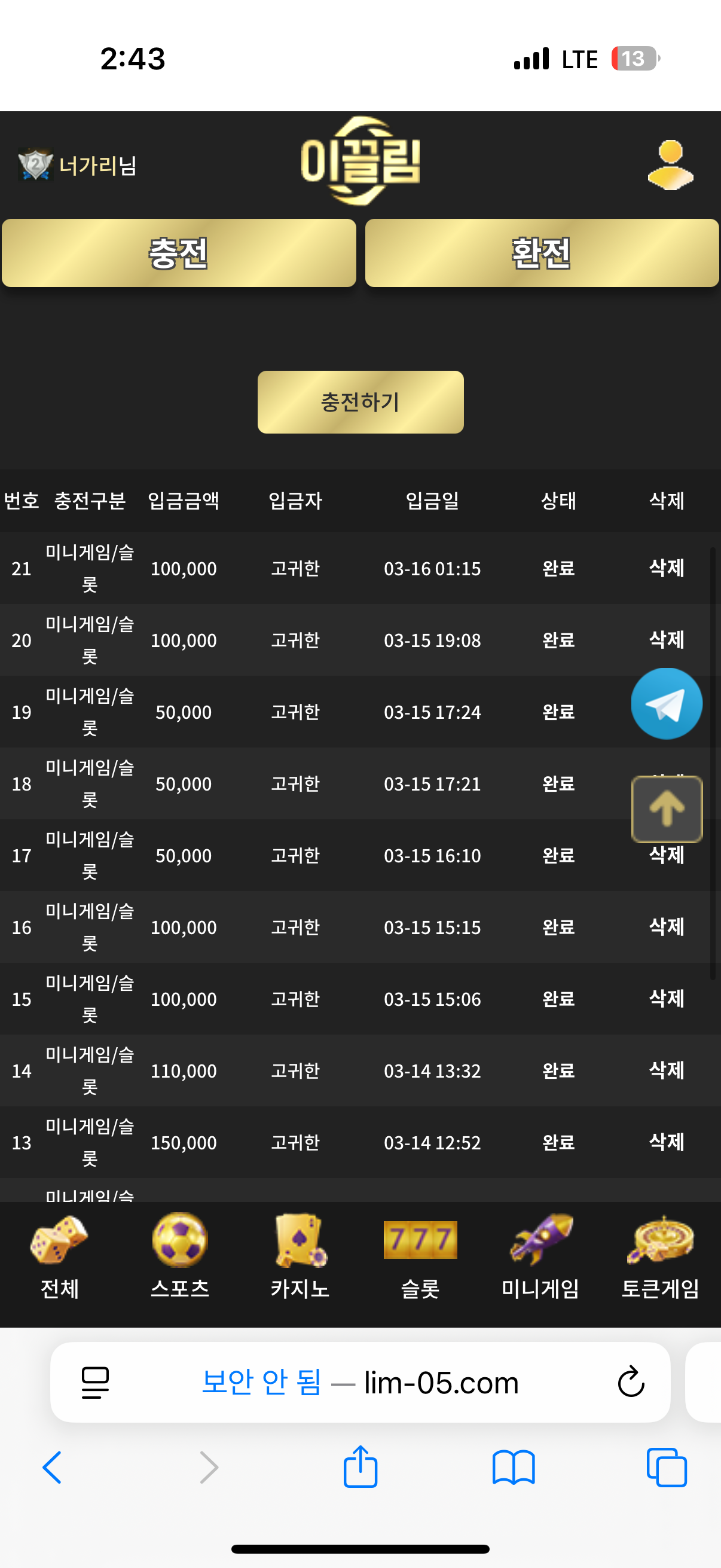Delete deposit record number 14
This screenshot has height=1568, width=721.
click(666, 1070)
